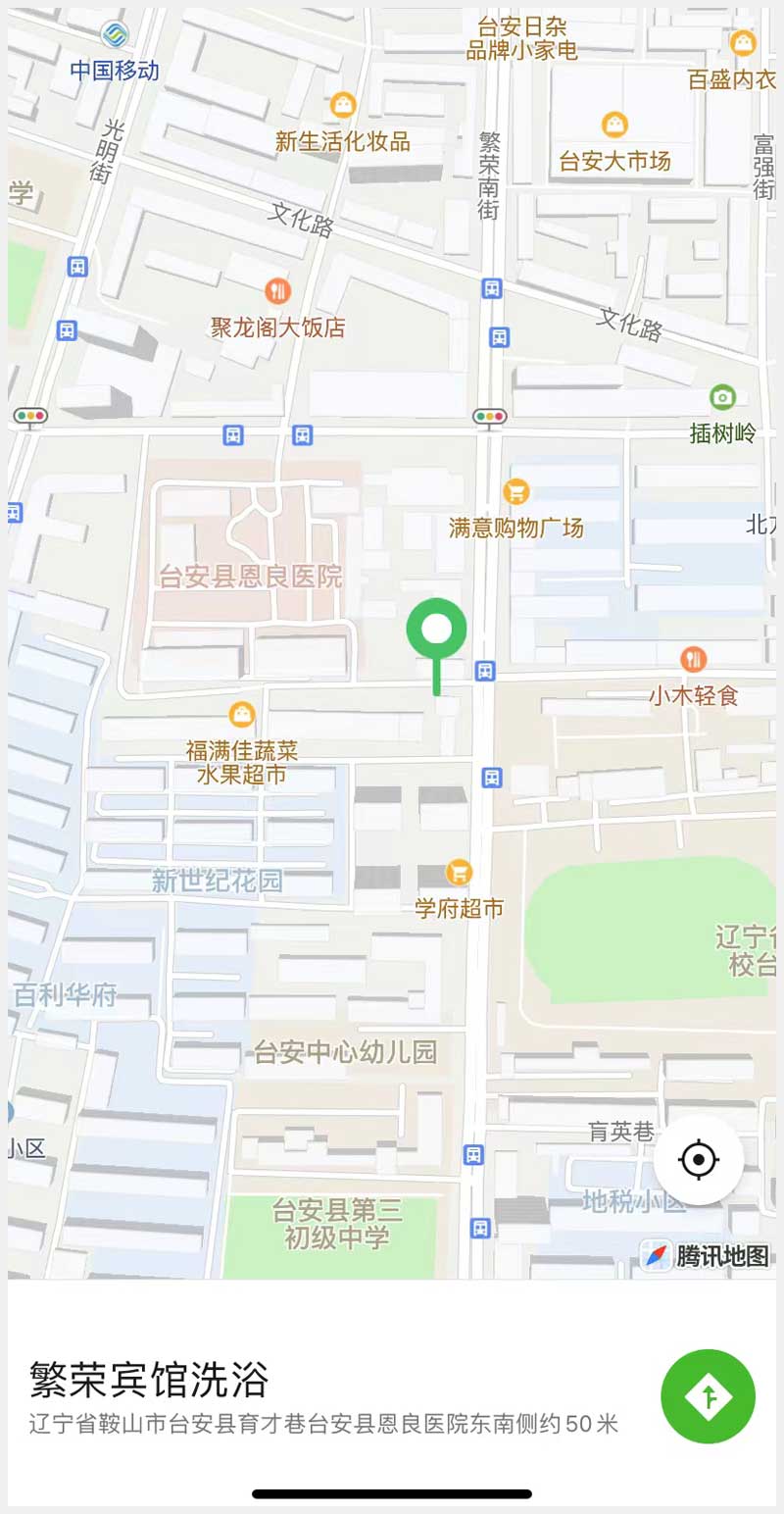Select 满意购物广场 on the map

[515, 491]
